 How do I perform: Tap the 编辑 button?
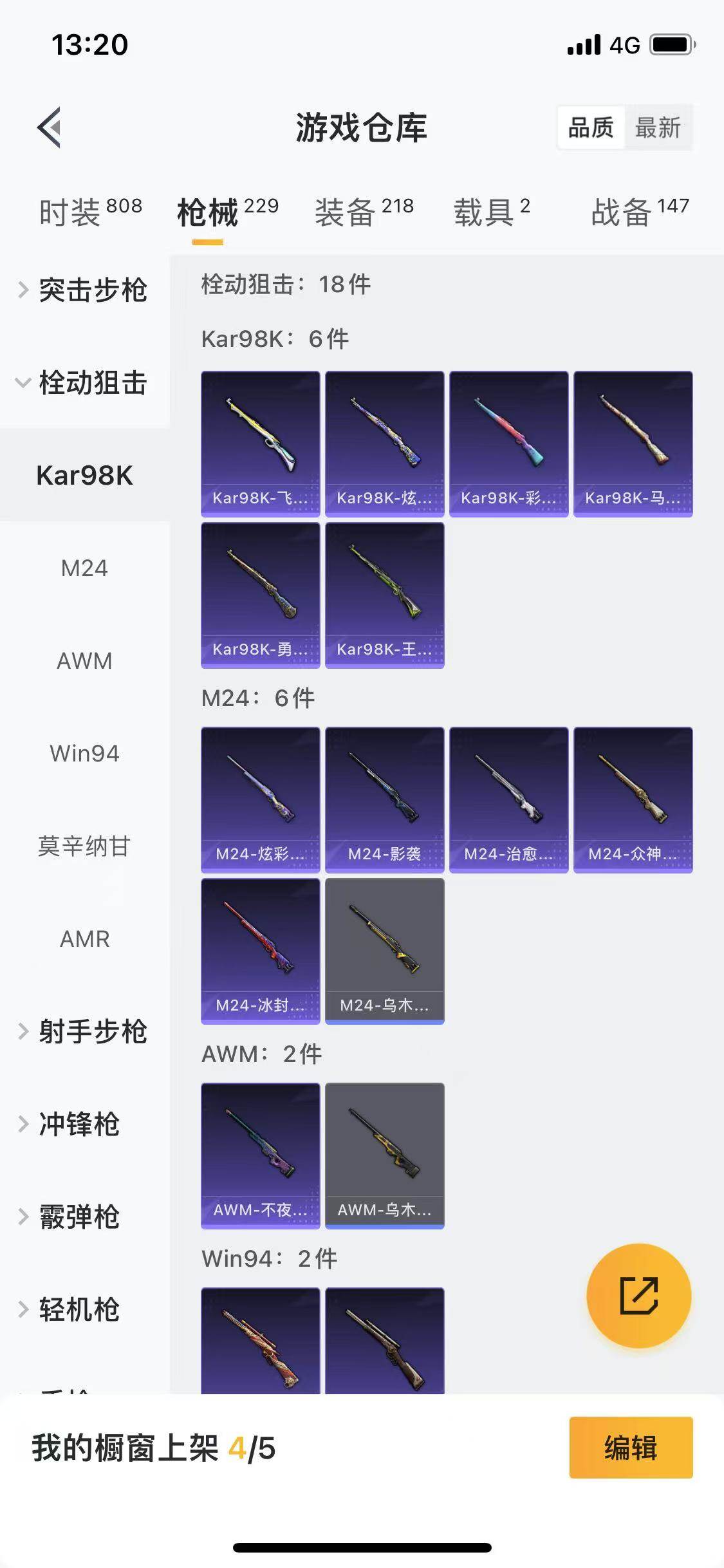tap(631, 1448)
